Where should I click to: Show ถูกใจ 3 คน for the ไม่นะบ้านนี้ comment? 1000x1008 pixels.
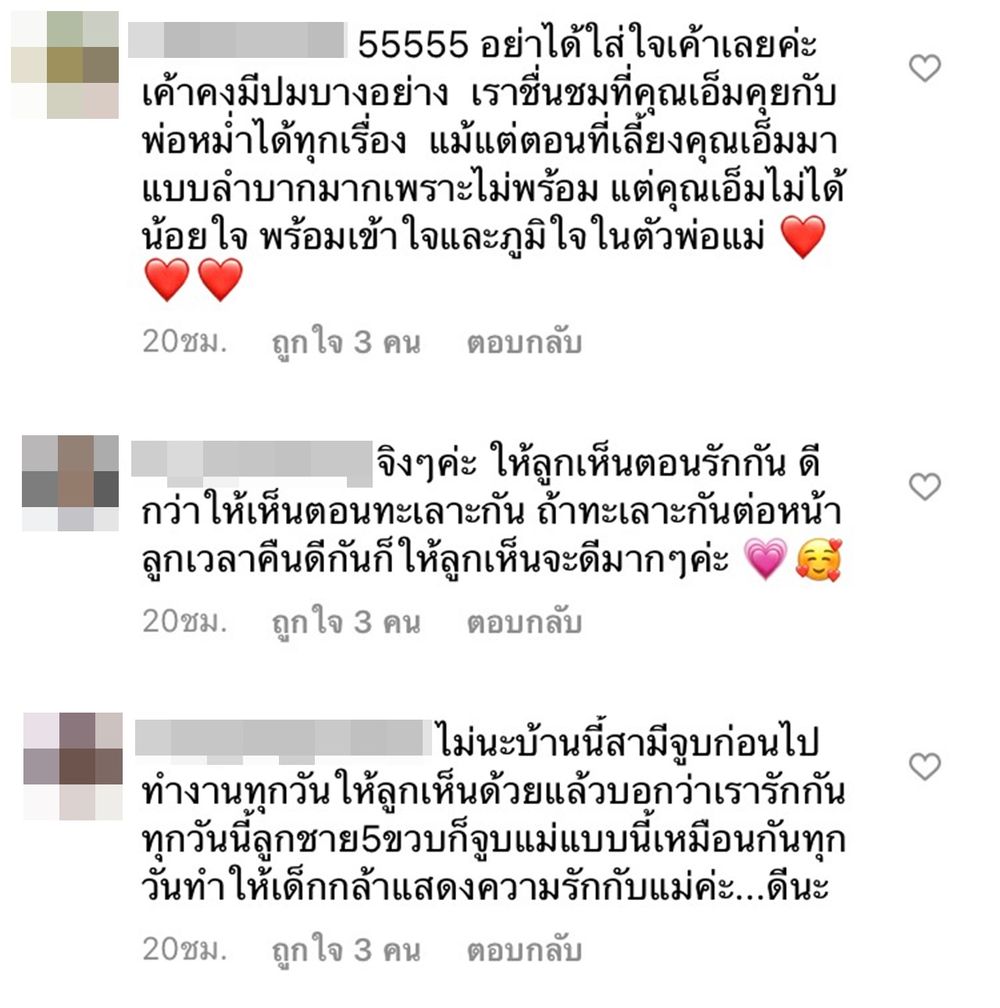tap(346, 949)
